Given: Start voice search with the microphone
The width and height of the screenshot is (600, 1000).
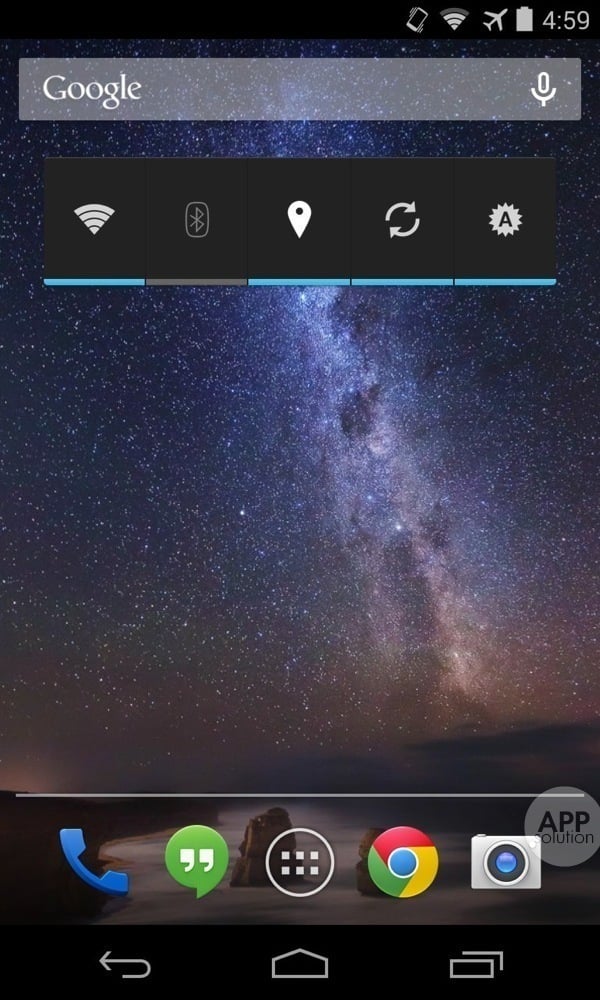Looking at the screenshot, I should [x=543, y=90].
